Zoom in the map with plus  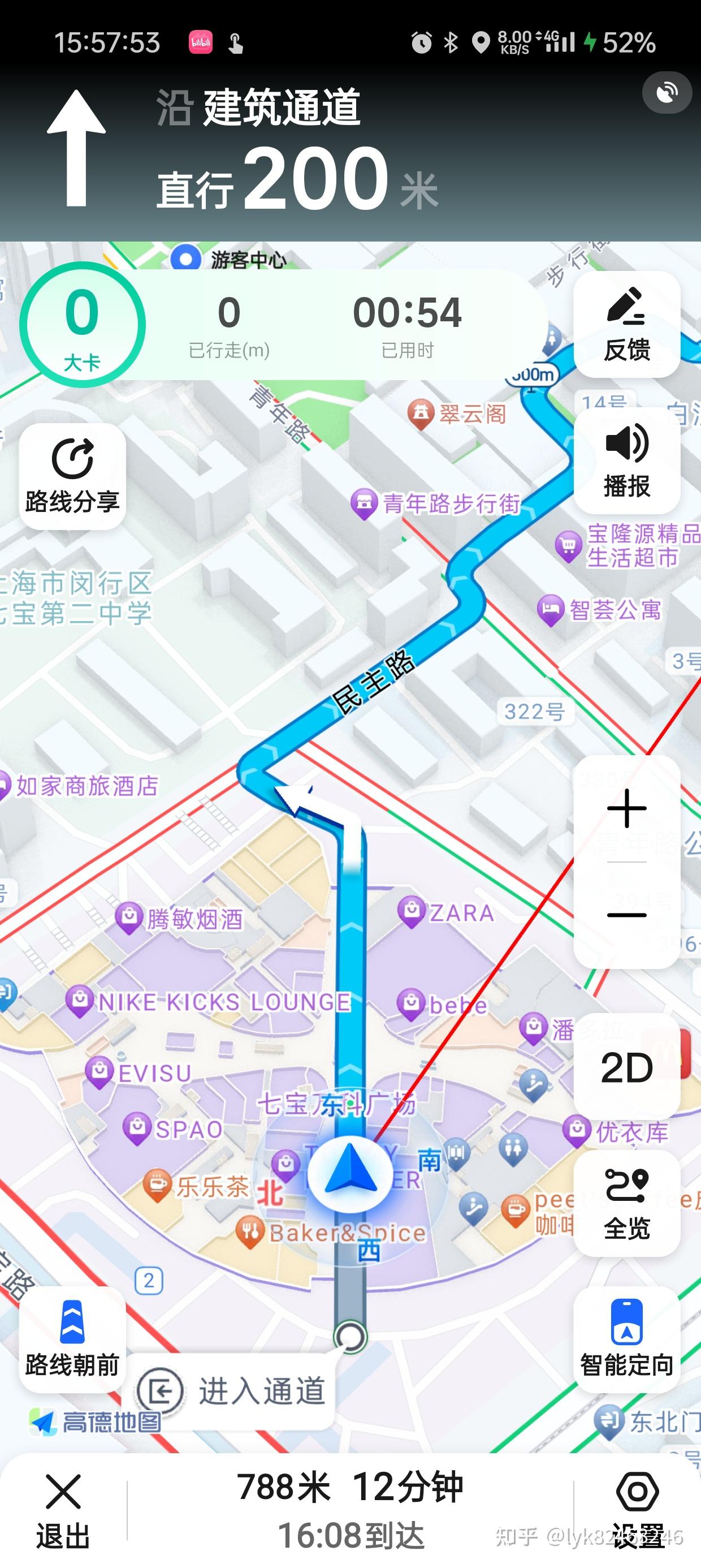(x=627, y=809)
